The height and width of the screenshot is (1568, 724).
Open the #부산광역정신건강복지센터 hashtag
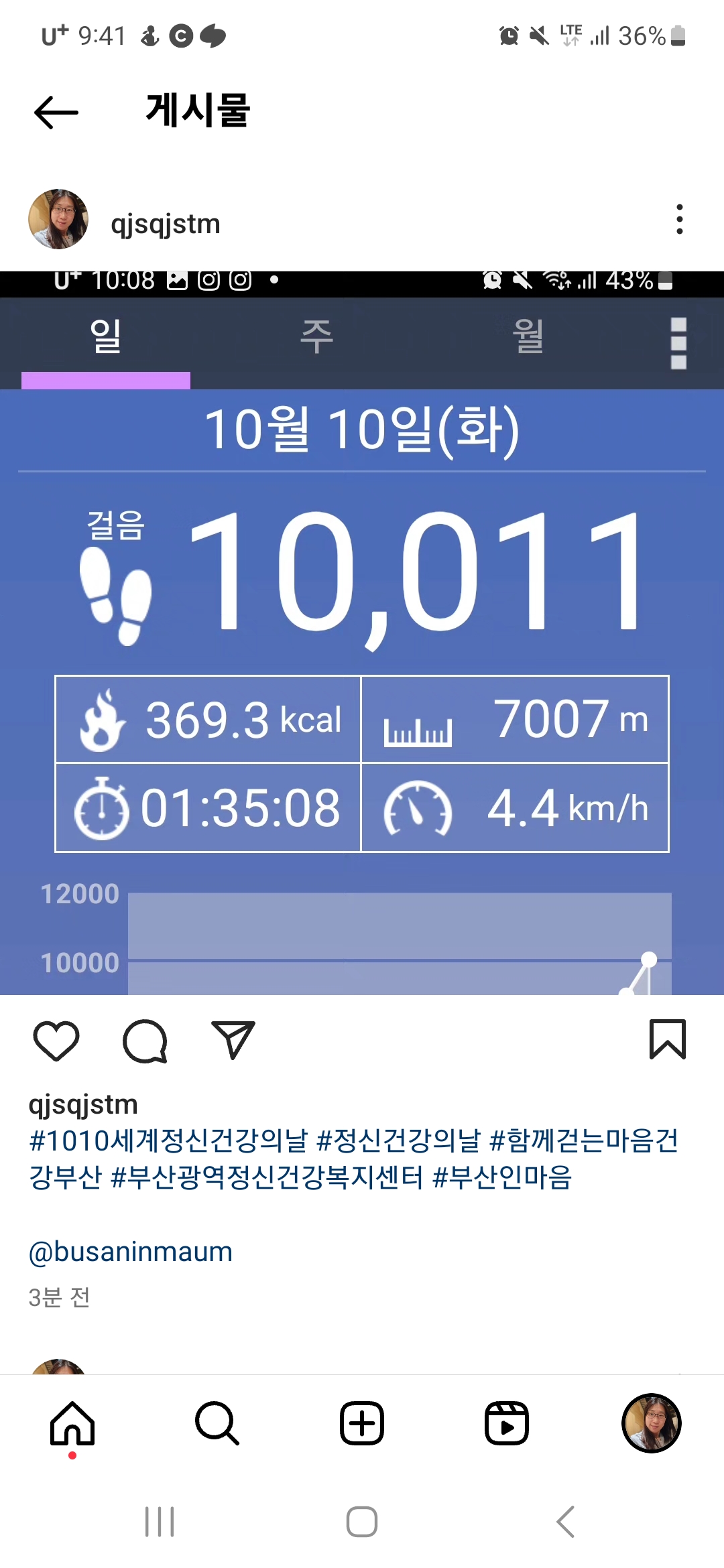(x=266, y=1177)
